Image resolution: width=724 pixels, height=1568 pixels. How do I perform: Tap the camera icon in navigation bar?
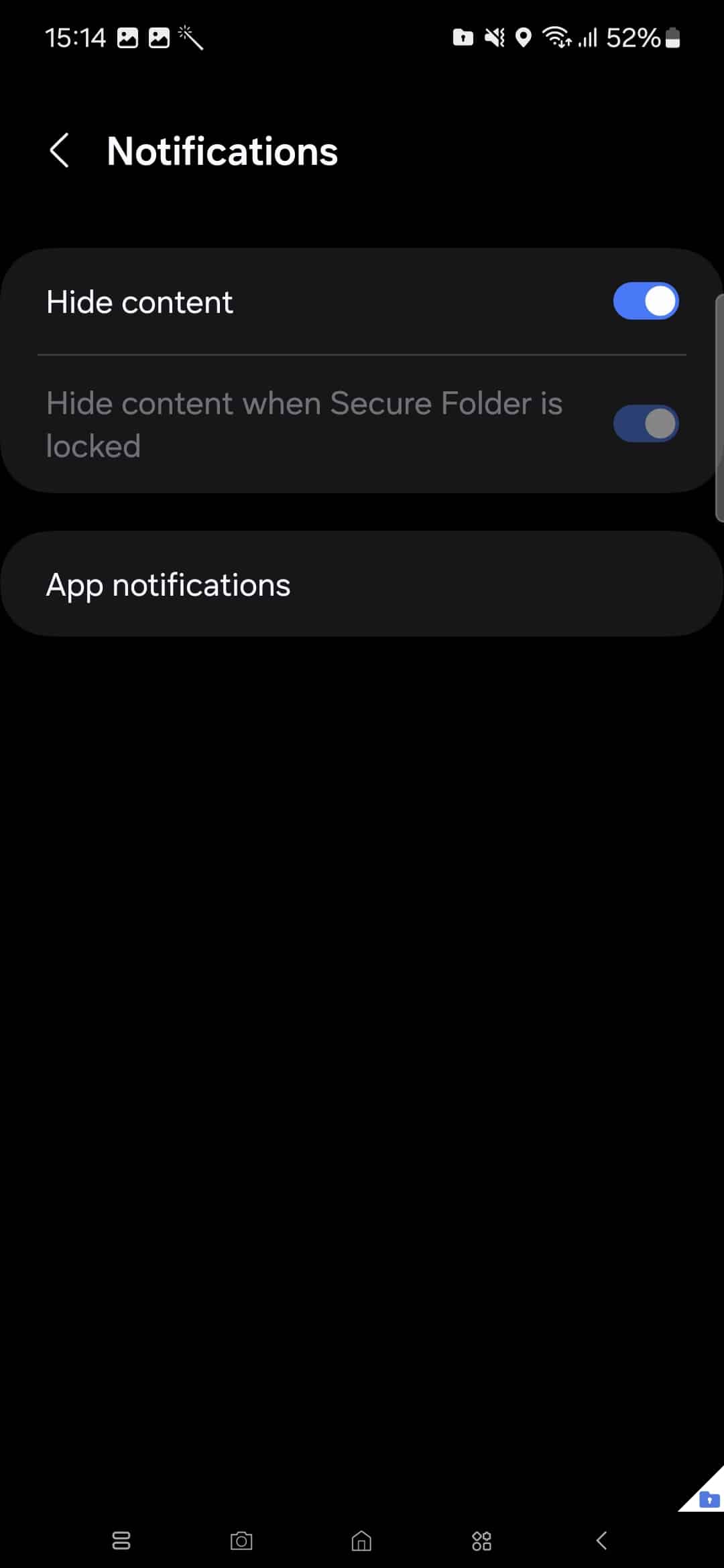pyautogui.click(x=241, y=1541)
